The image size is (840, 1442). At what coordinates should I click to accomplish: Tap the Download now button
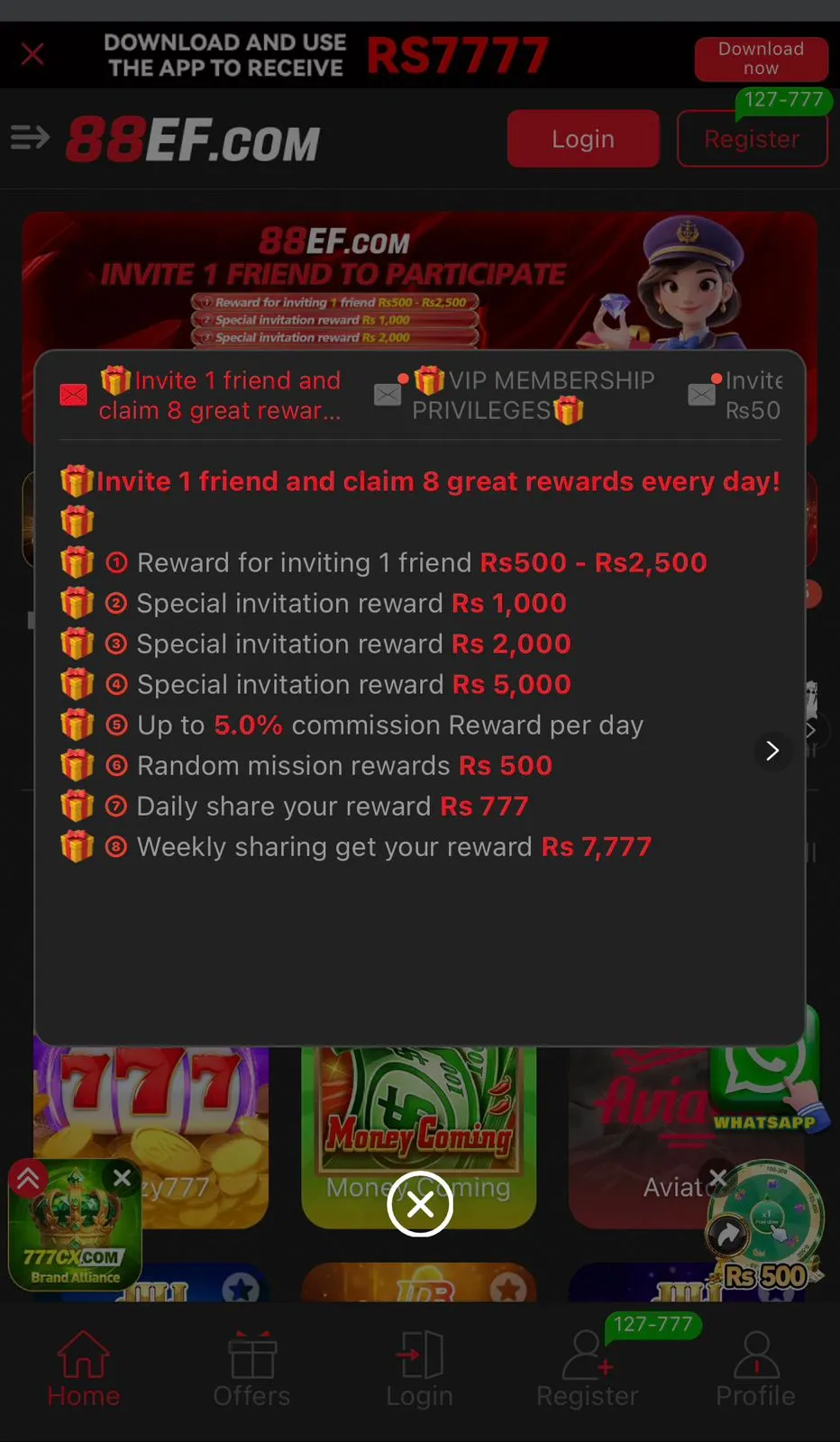pos(761,59)
